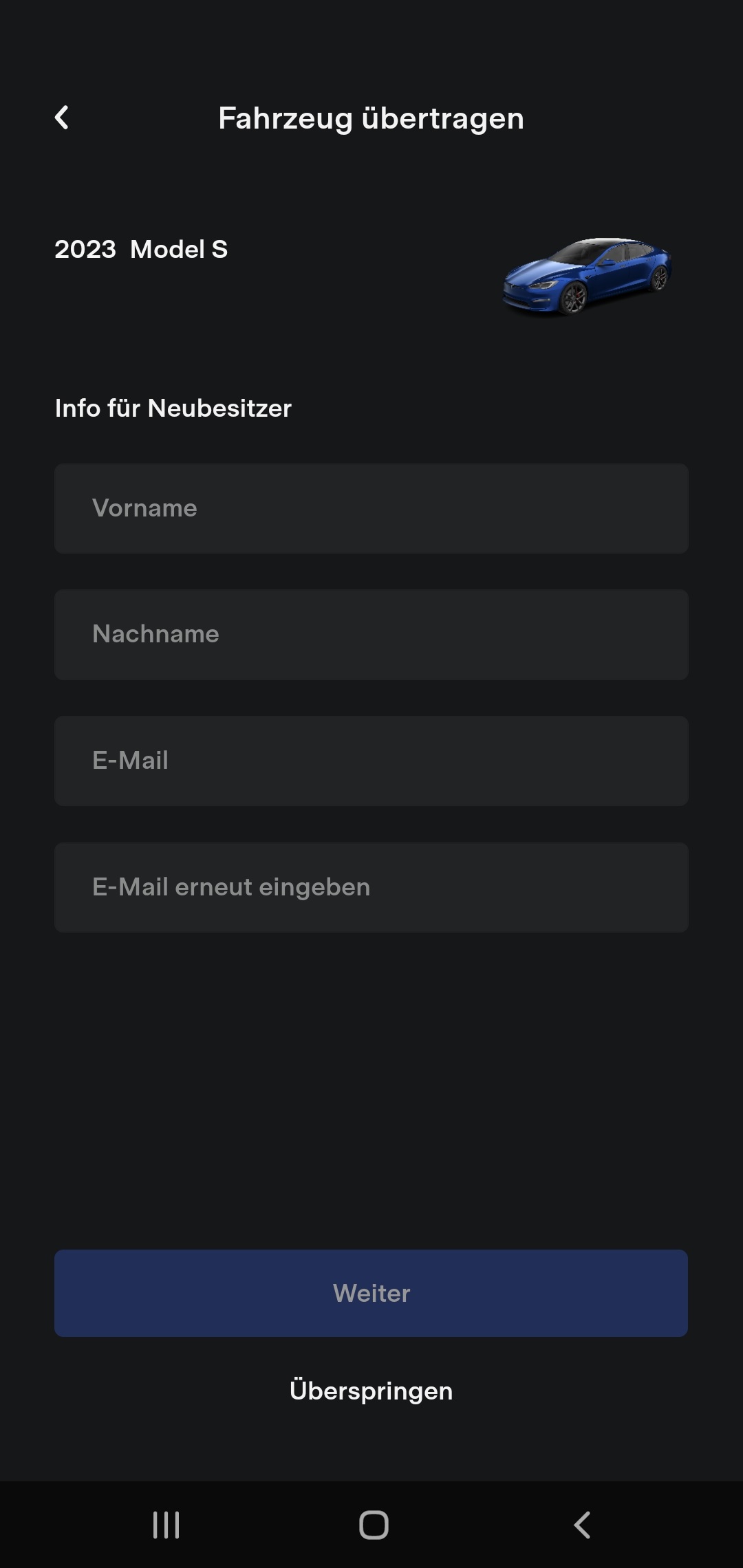
Task: Tap the Nachname input field
Action: (x=371, y=634)
